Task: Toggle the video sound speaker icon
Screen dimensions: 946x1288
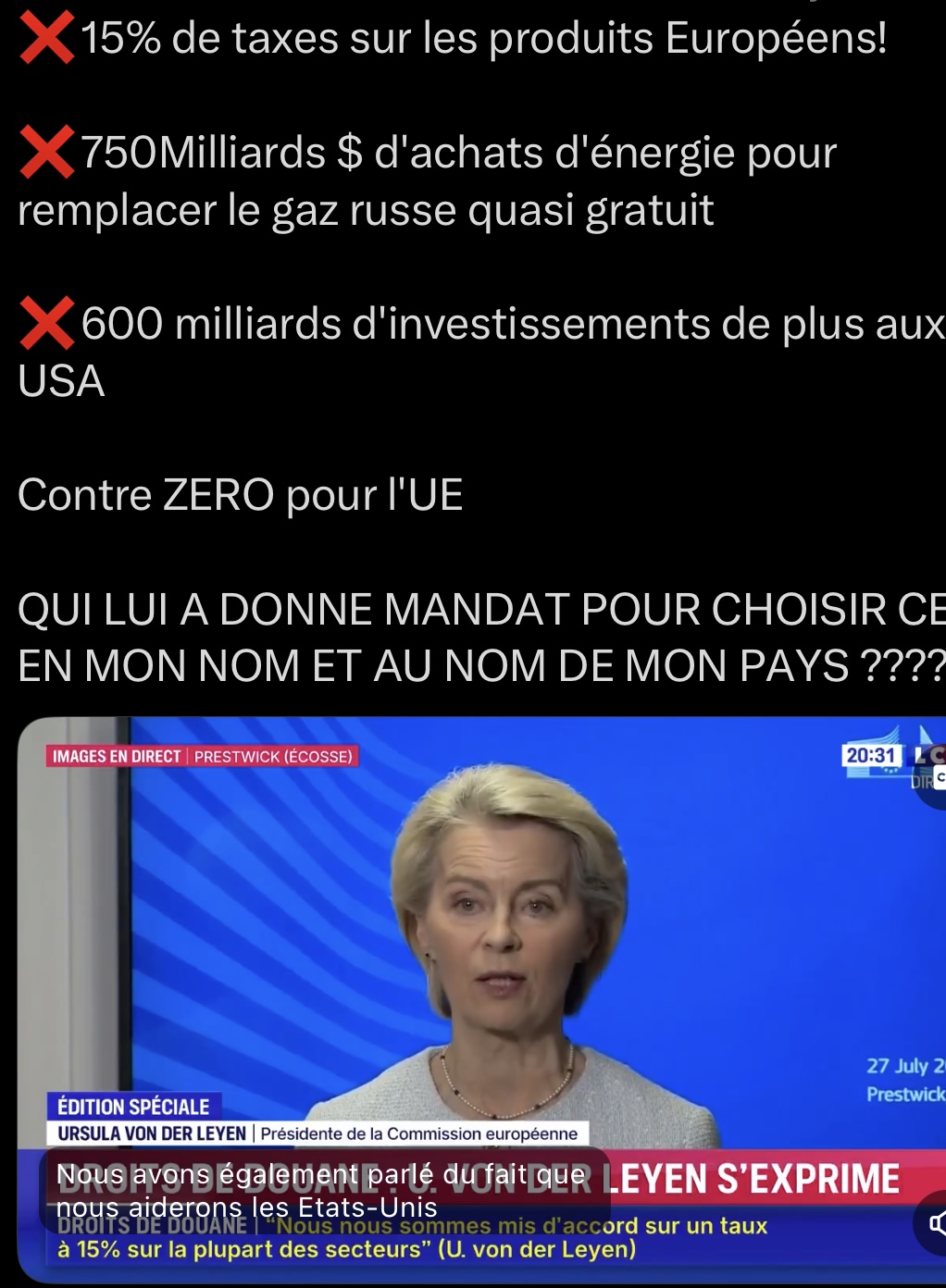Action: click(935, 1224)
